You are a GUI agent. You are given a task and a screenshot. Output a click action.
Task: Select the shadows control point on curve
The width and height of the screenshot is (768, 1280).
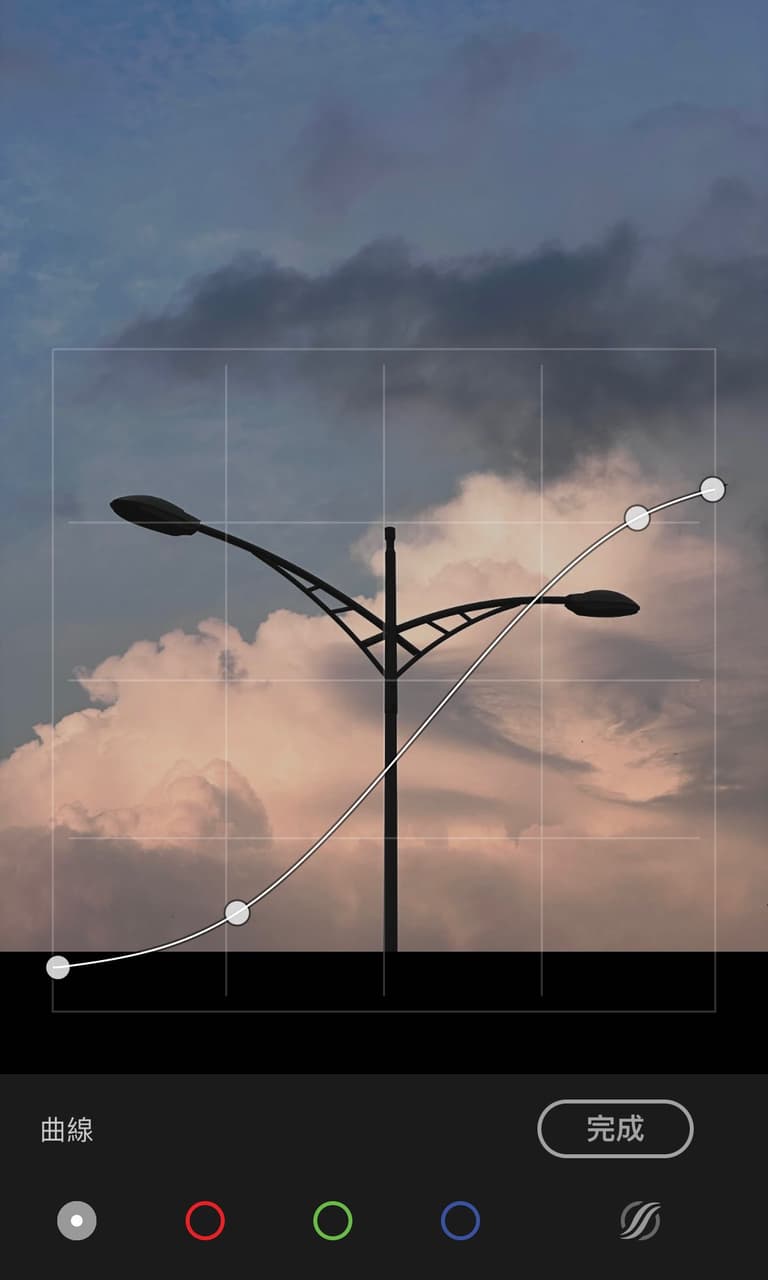(x=237, y=912)
